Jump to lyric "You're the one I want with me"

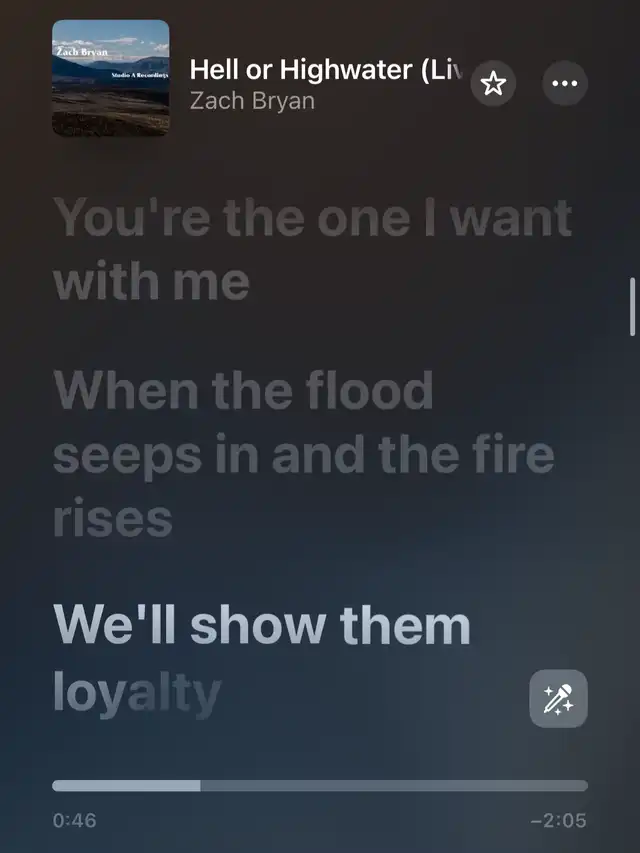point(312,250)
